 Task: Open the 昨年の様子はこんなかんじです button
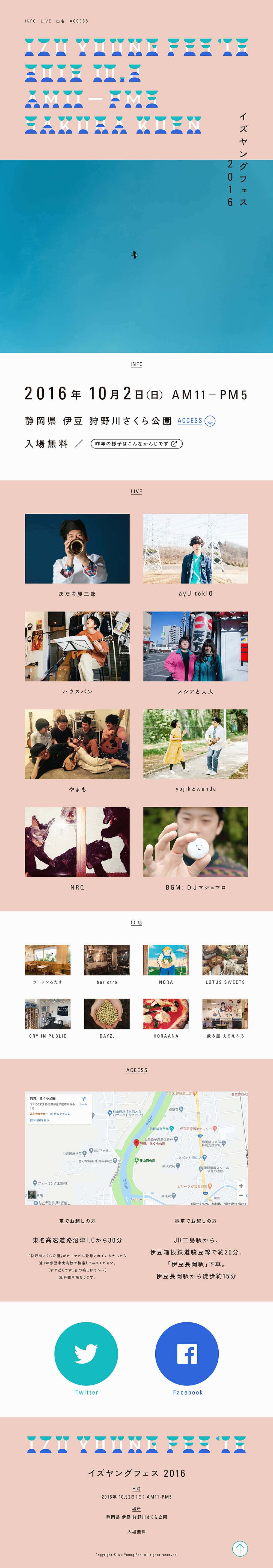[x=136, y=444]
